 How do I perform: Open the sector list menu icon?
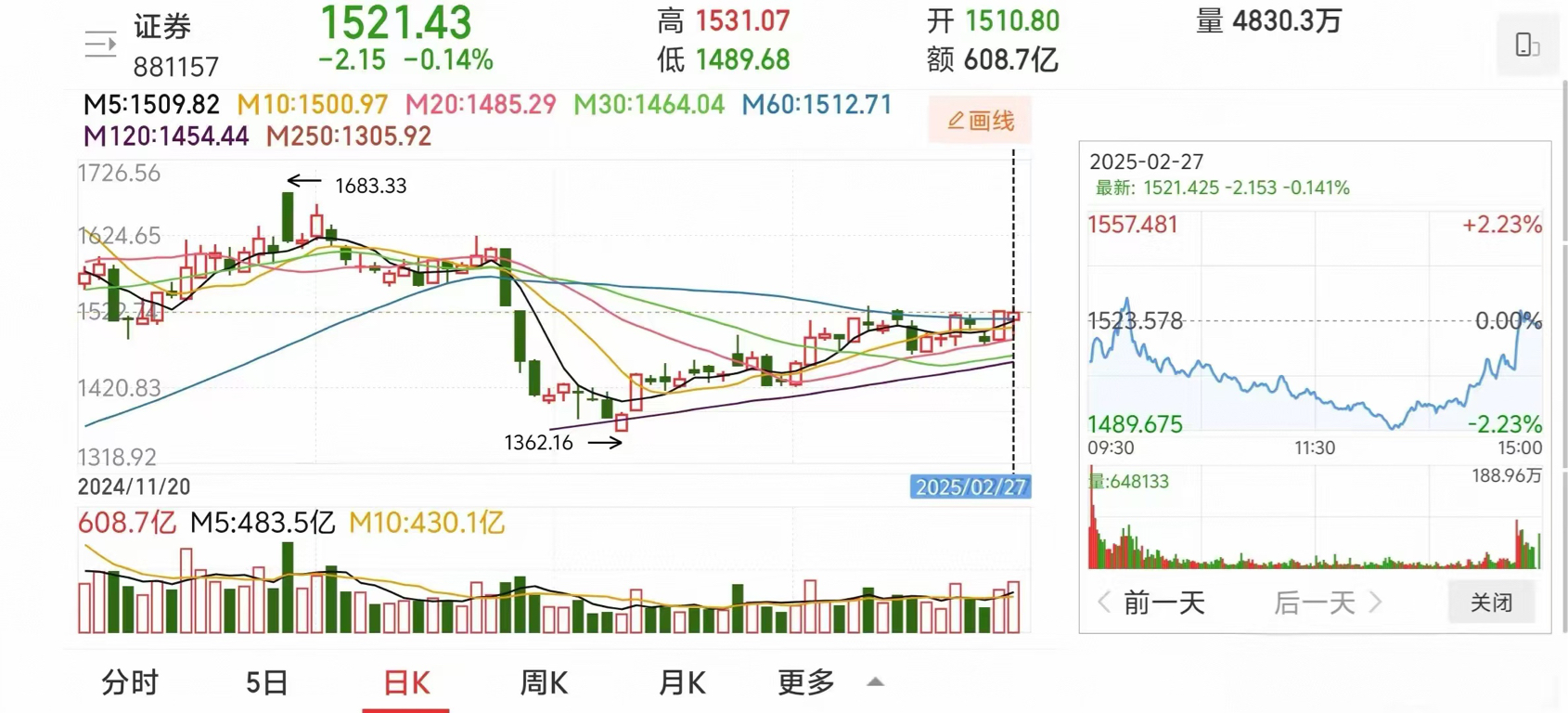coord(100,44)
